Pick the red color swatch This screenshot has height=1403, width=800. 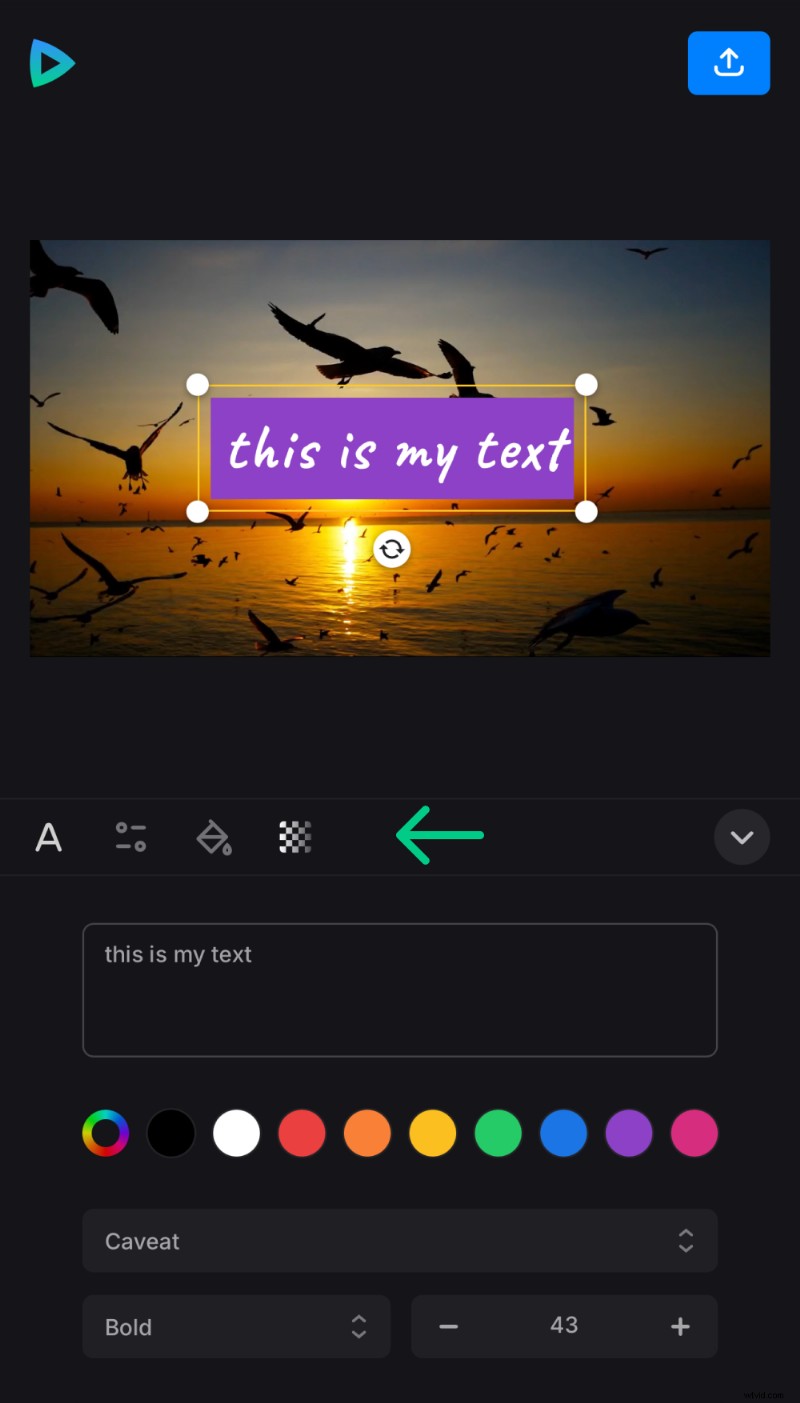pos(302,1133)
